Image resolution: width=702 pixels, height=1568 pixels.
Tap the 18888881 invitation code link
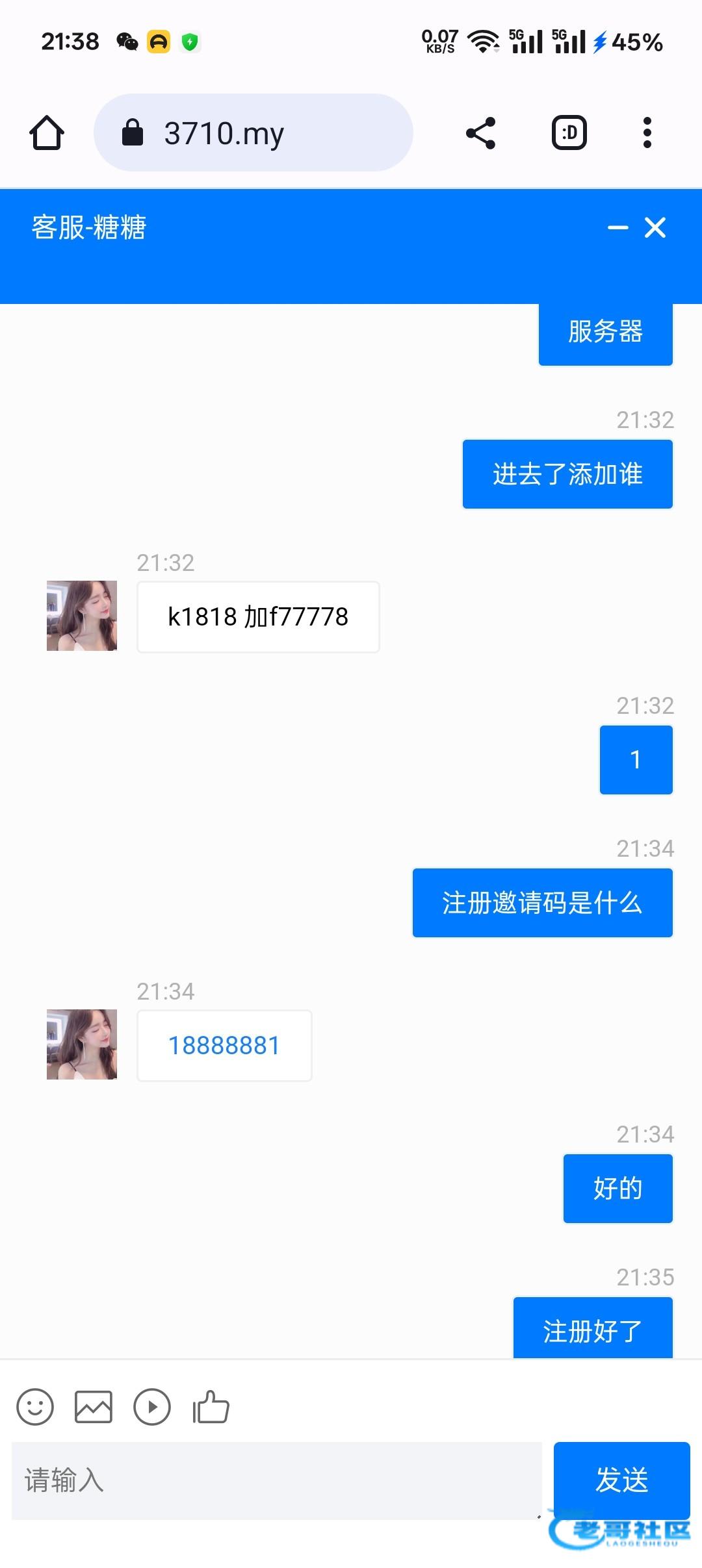click(x=224, y=1046)
